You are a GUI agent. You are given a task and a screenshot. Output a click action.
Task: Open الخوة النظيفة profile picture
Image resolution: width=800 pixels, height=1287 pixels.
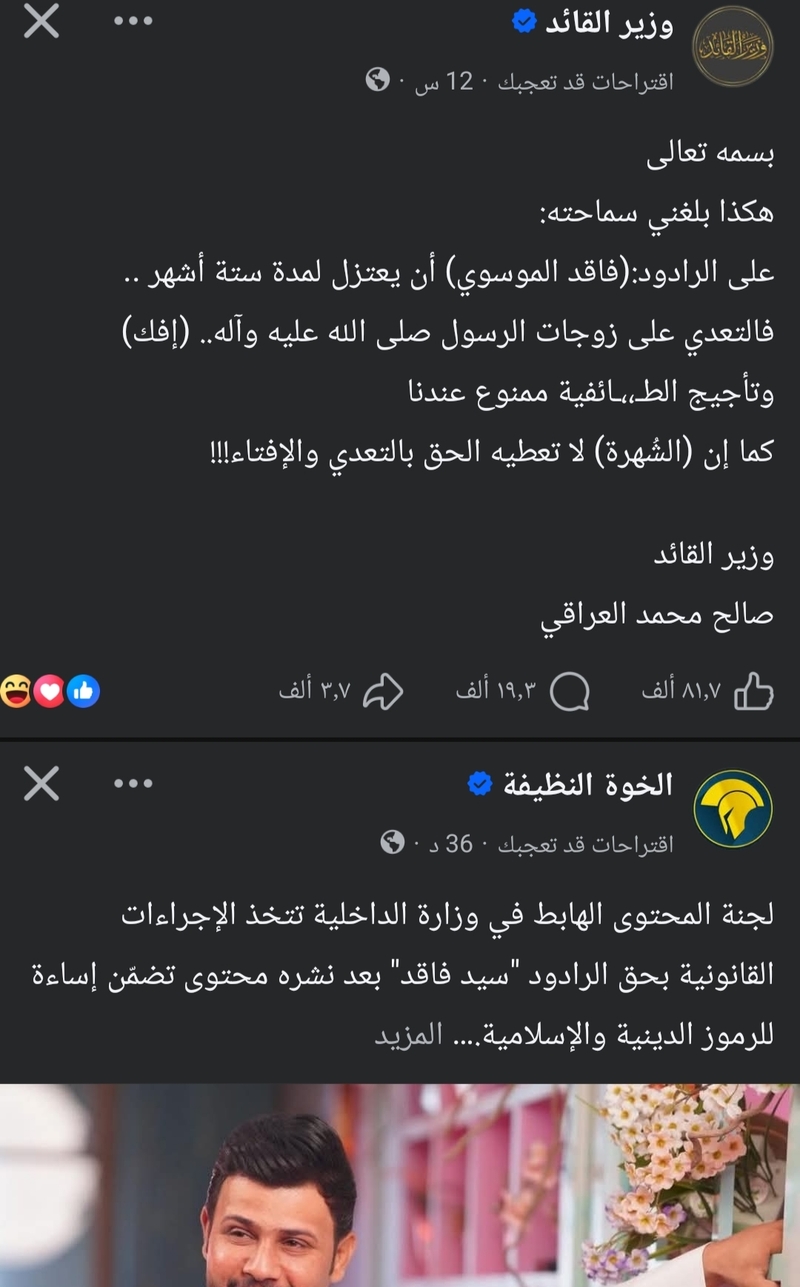tap(733, 808)
